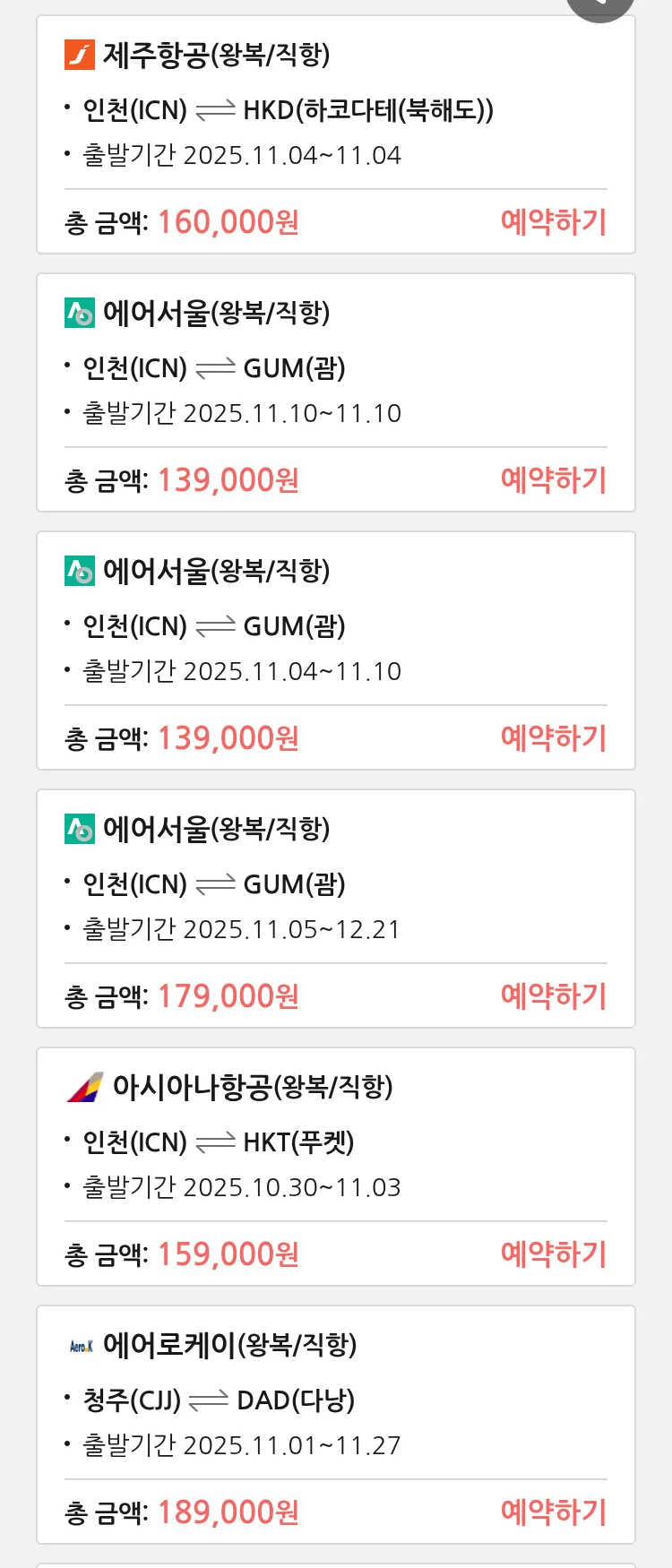Click the Jeju Air airline logo
The height and width of the screenshot is (1568, 672).
(x=80, y=55)
